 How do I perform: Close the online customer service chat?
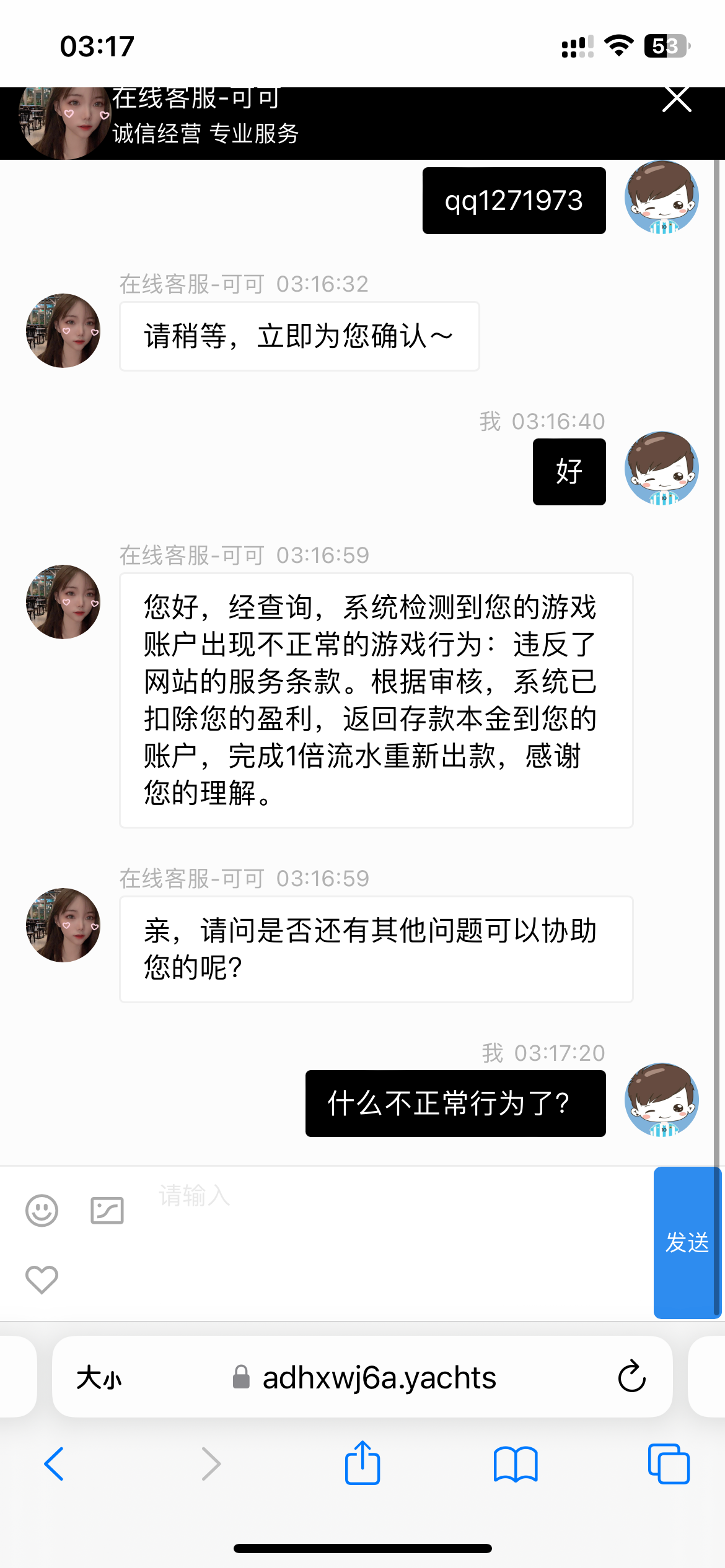(x=677, y=99)
